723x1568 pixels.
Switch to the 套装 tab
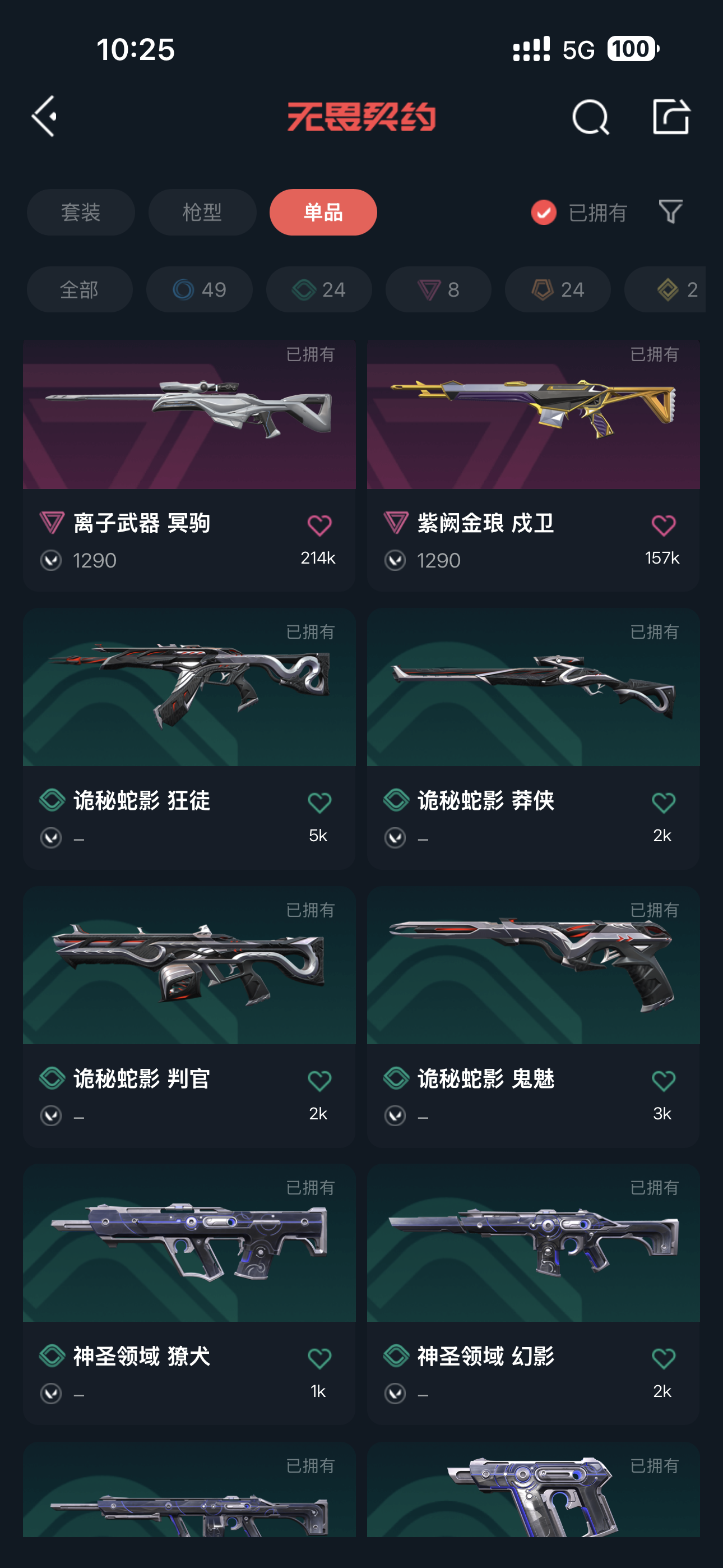[x=81, y=213]
